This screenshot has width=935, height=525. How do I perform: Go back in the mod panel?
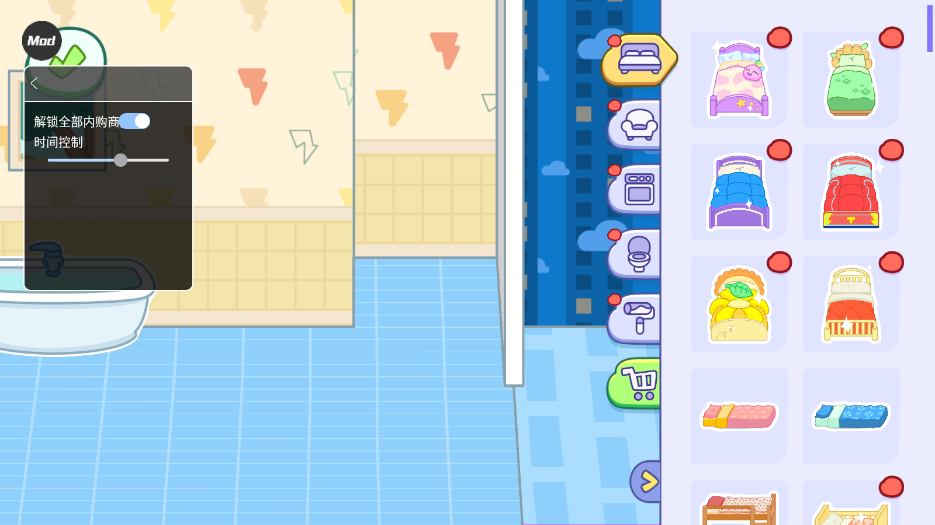pyautogui.click(x=34, y=84)
